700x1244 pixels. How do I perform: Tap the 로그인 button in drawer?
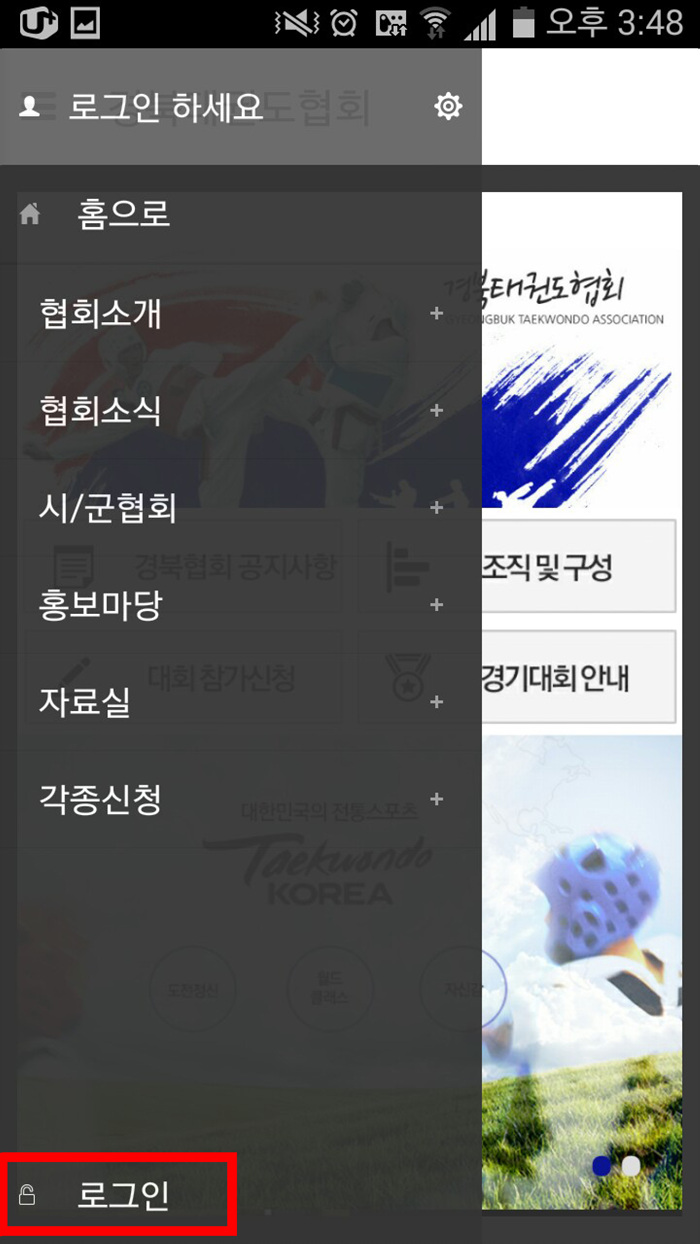(x=120, y=1194)
